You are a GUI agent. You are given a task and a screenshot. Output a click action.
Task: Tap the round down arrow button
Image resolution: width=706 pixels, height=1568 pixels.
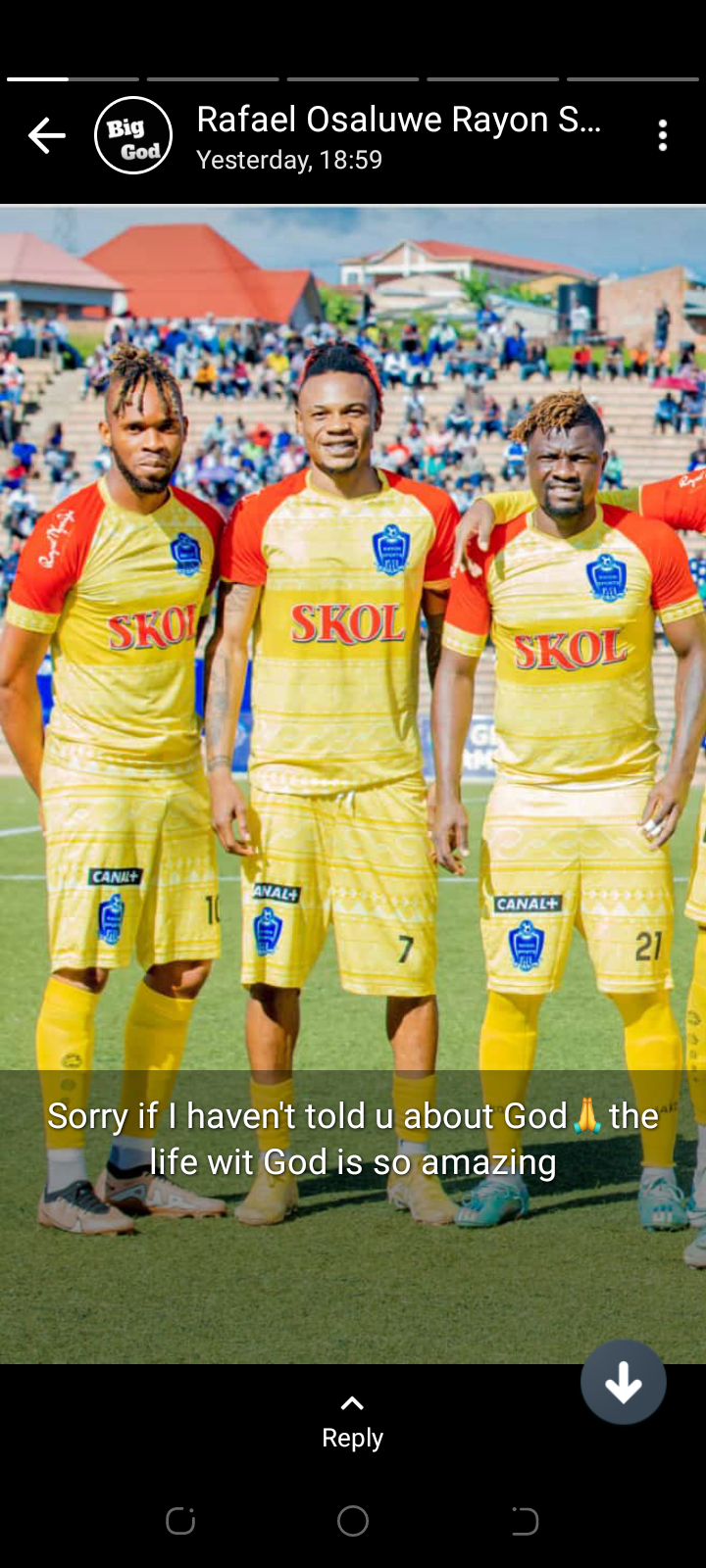point(623,1383)
